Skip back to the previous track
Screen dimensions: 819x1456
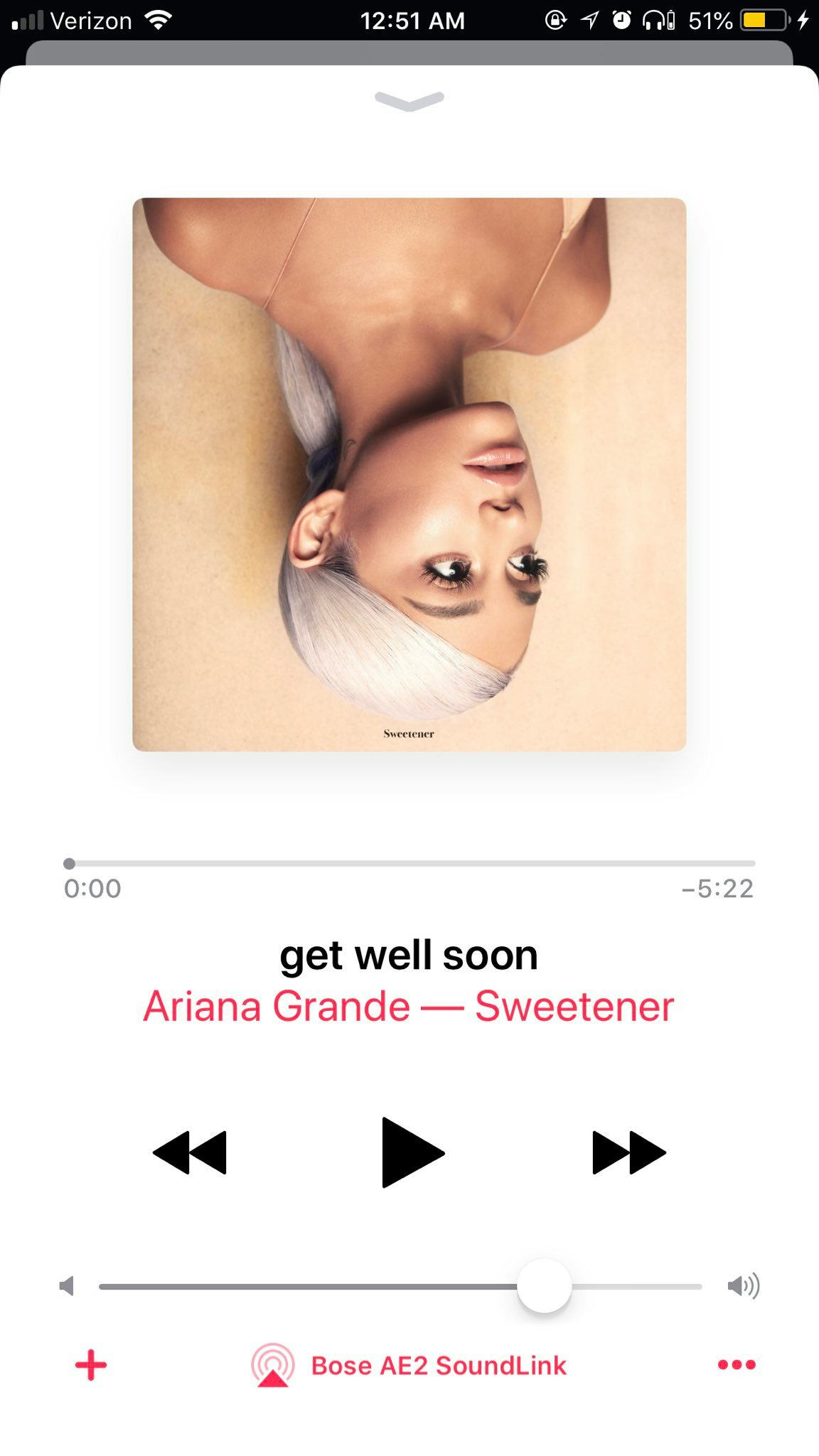(190, 1152)
